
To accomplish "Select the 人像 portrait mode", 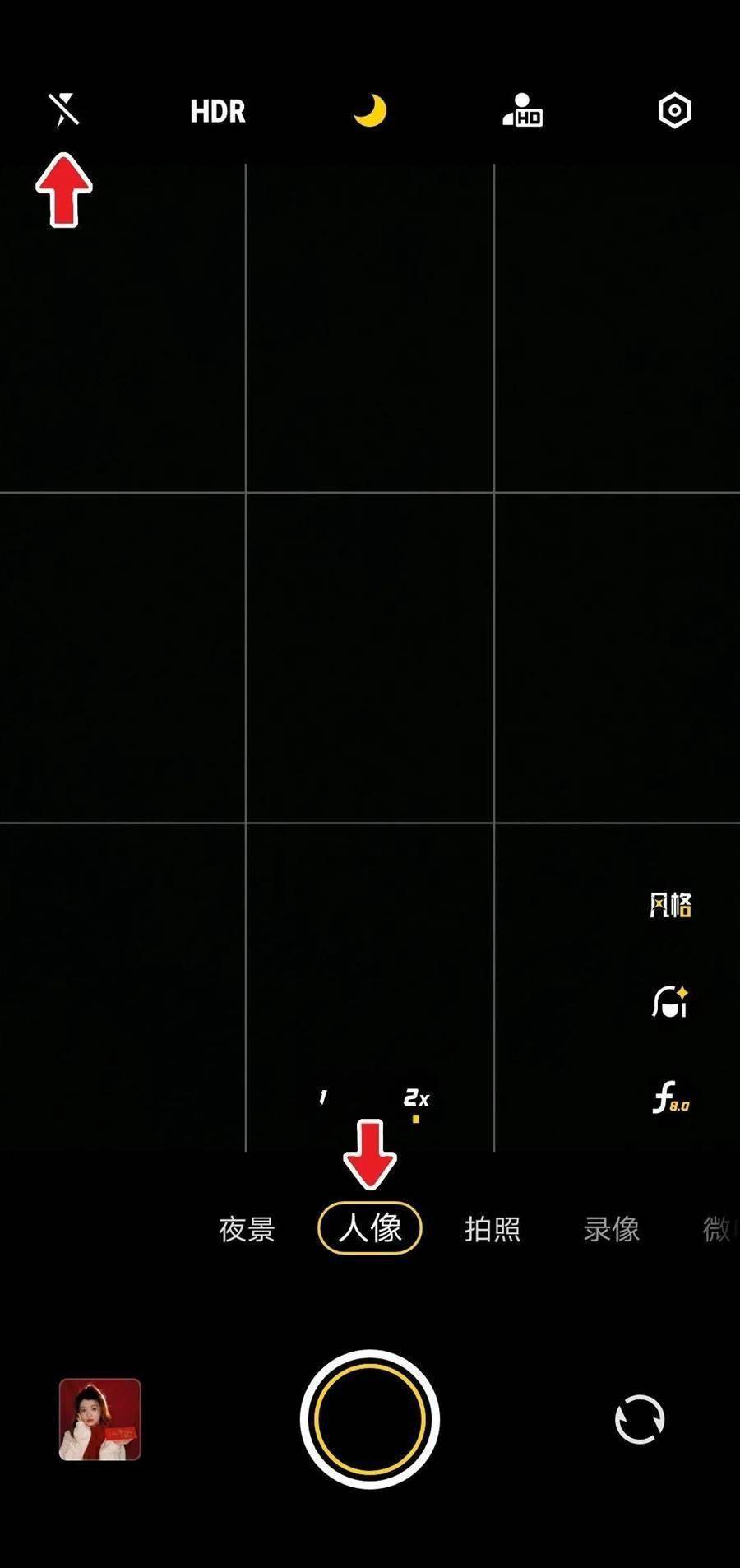I will pos(370,1228).
